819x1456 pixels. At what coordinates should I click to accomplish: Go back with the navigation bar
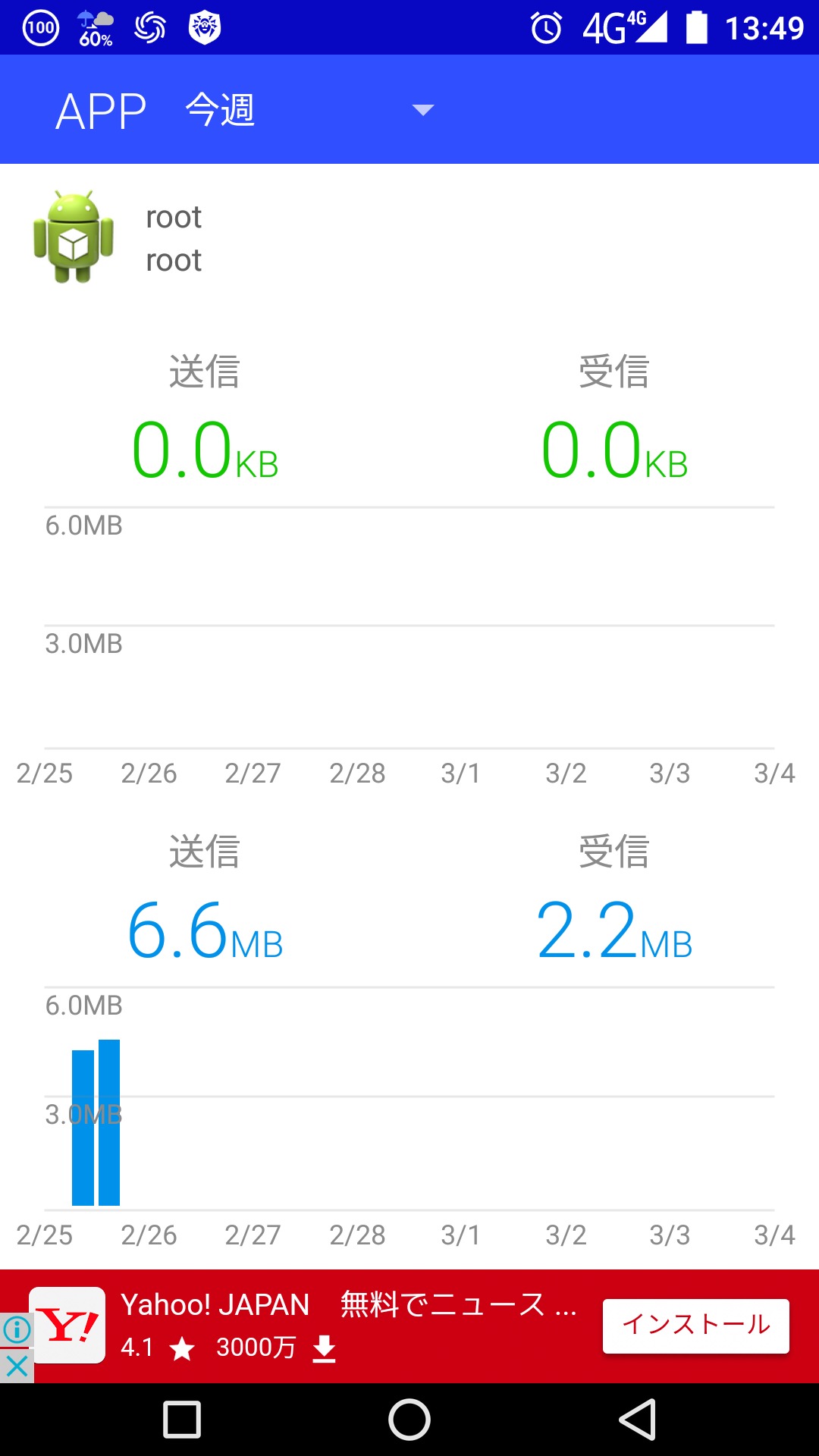pos(637,1420)
